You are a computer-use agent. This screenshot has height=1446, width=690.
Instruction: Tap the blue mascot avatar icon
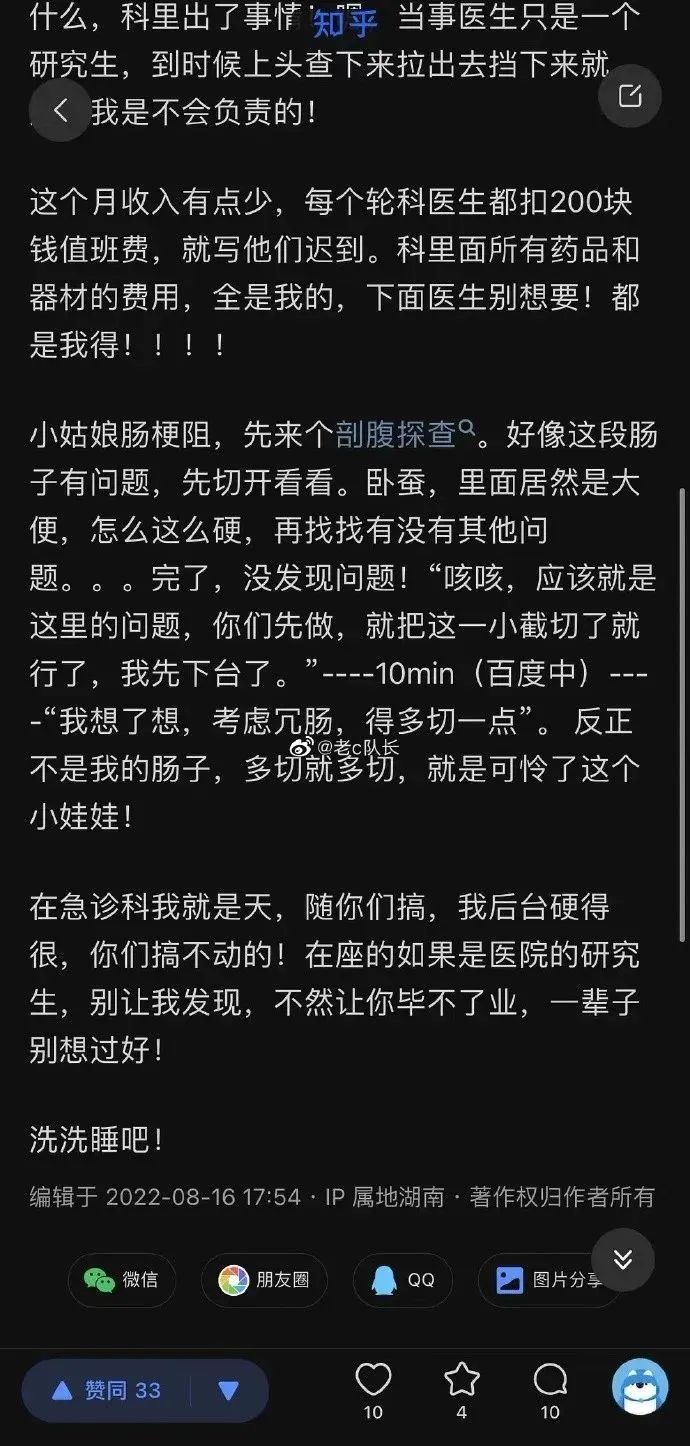(x=640, y=1386)
